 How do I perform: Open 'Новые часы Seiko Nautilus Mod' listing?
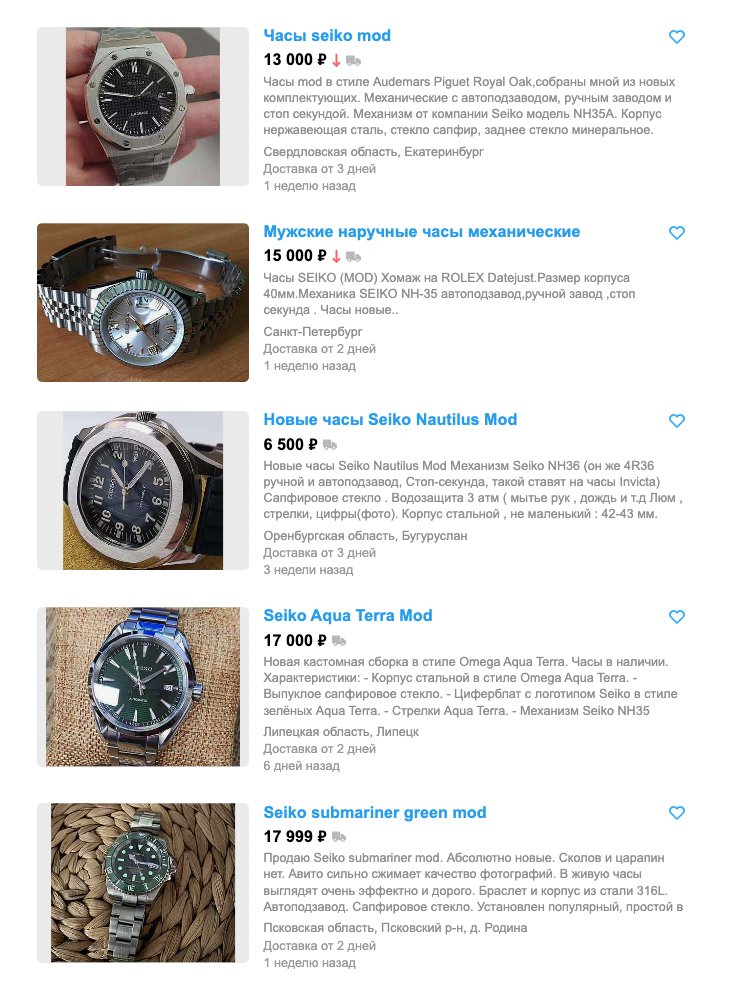[390, 420]
